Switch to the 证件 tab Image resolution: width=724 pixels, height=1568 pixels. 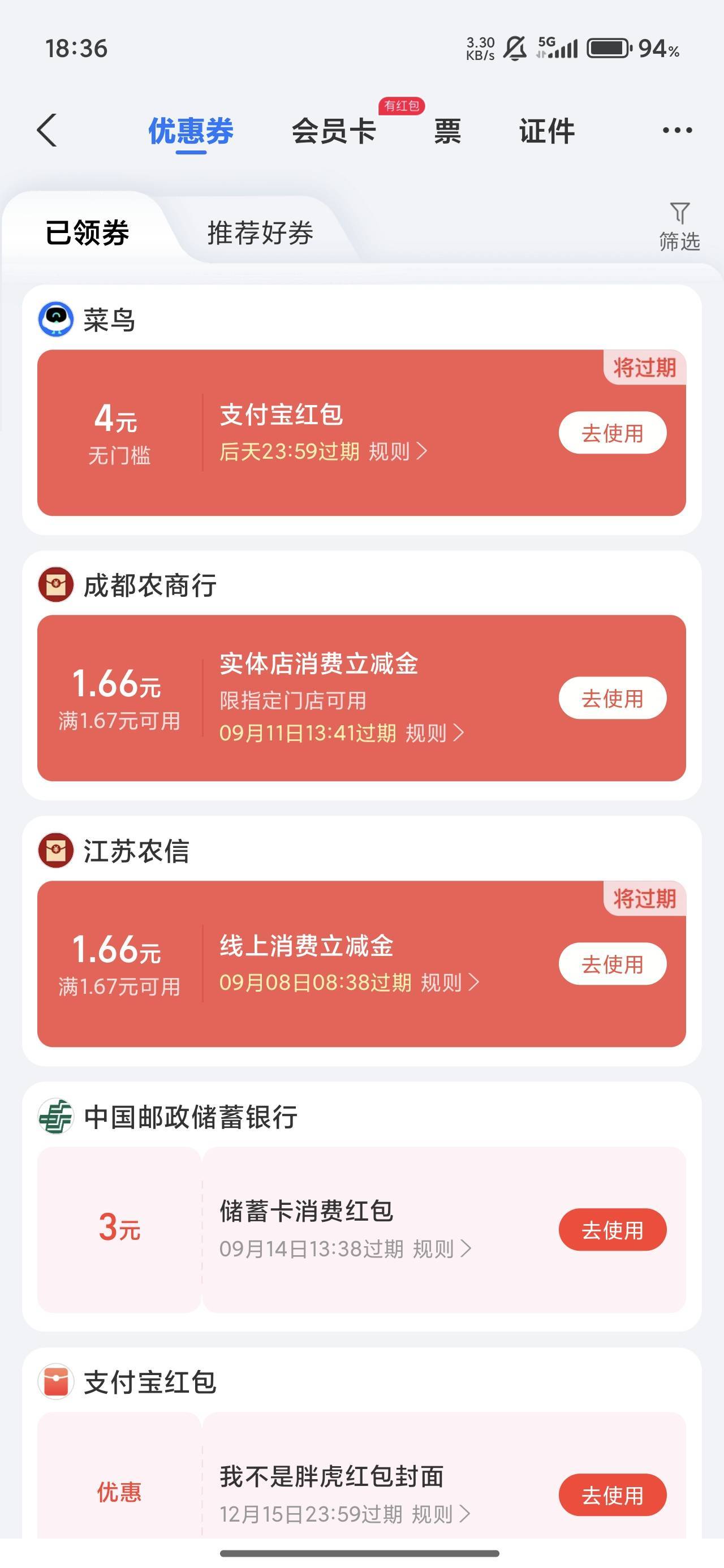tap(547, 131)
